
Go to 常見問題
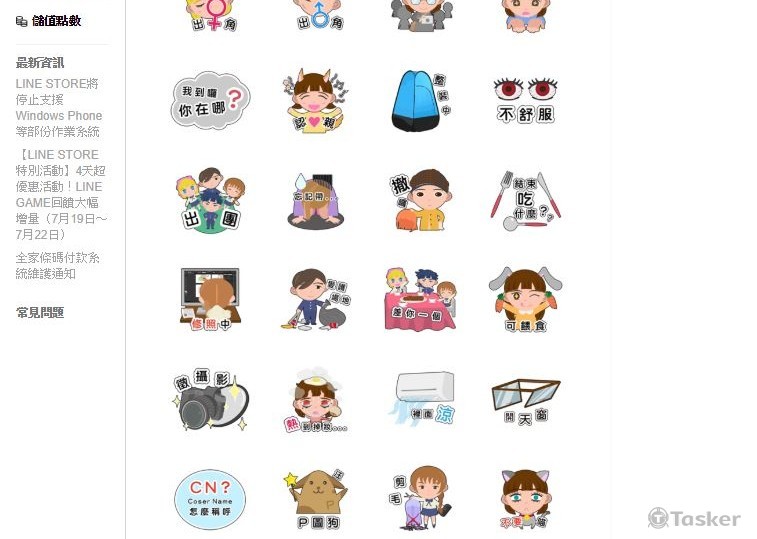click(40, 312)
